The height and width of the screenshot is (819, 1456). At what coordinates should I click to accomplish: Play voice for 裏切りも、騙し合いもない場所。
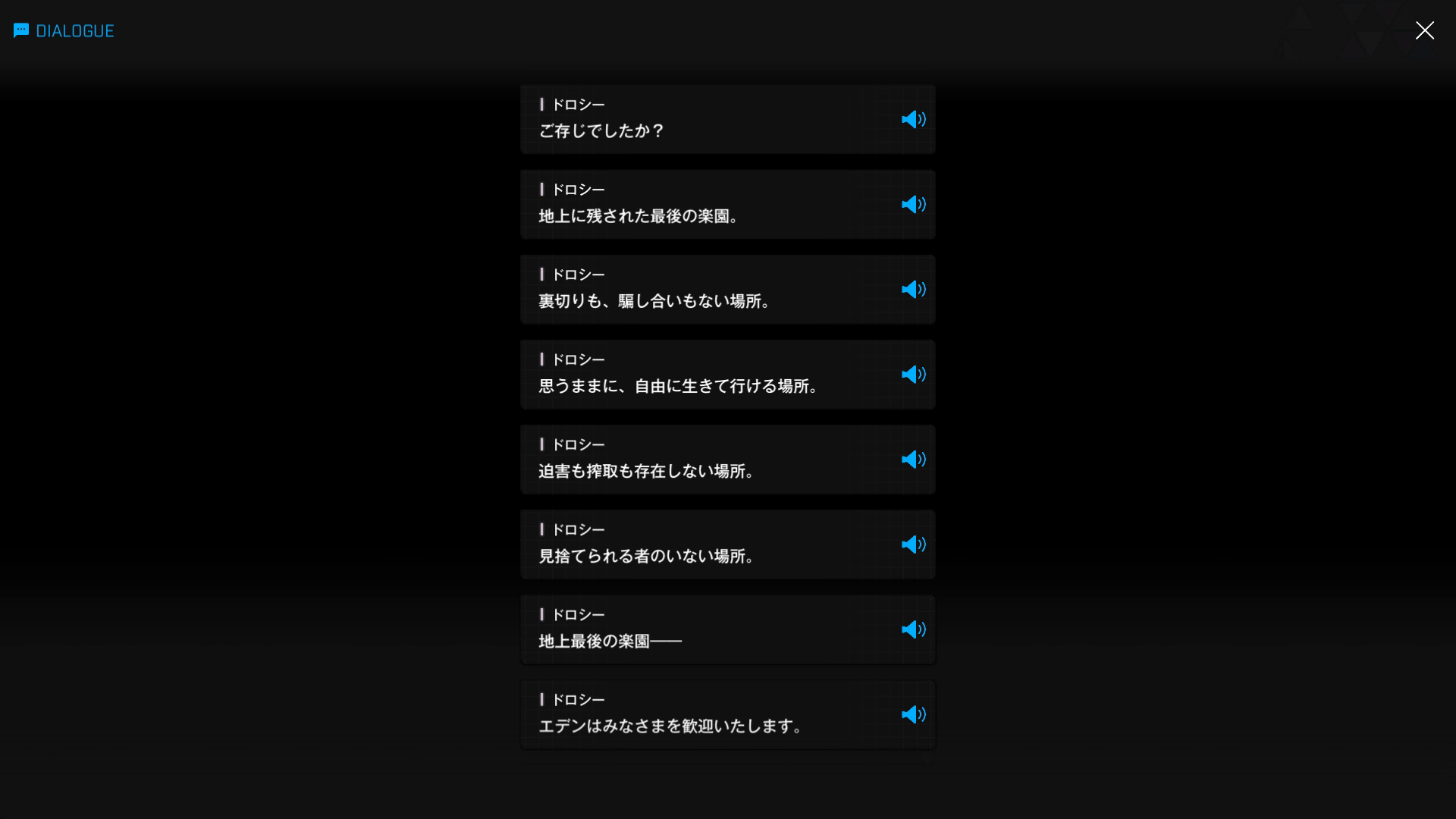pyautogui.click(x=913, y=290)
